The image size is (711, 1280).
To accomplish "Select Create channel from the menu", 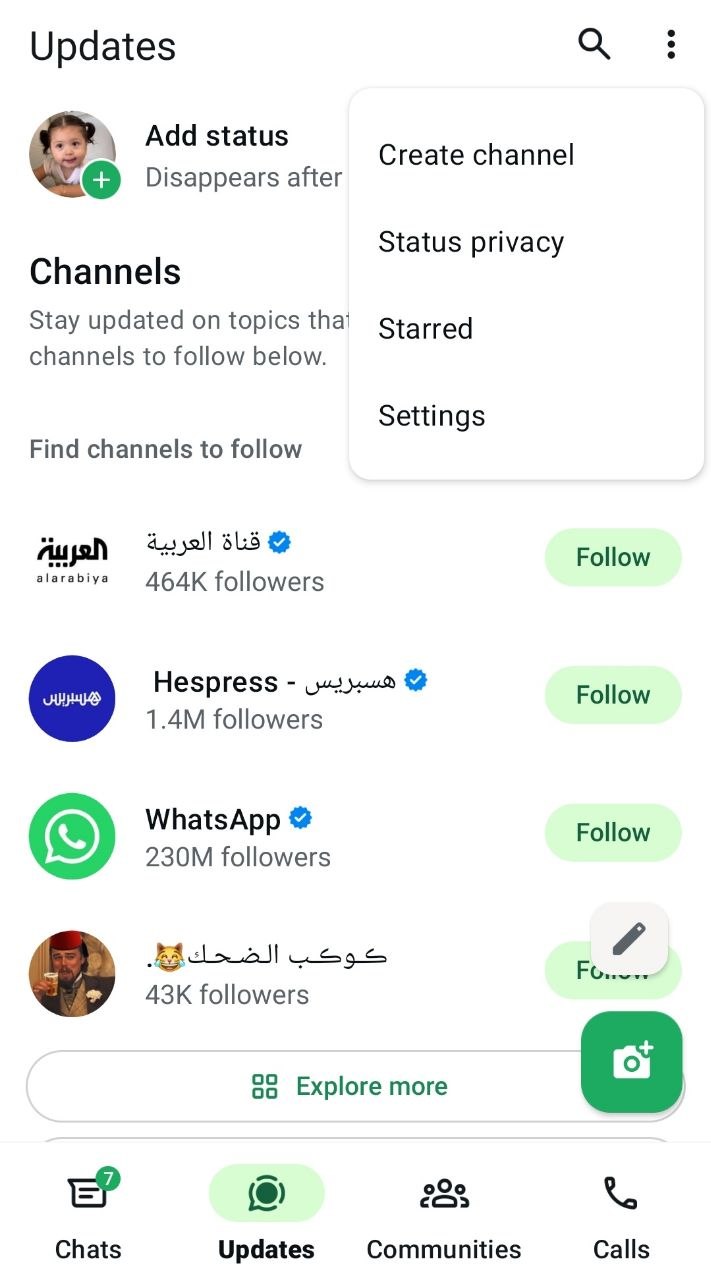I will tap(476, 155).
